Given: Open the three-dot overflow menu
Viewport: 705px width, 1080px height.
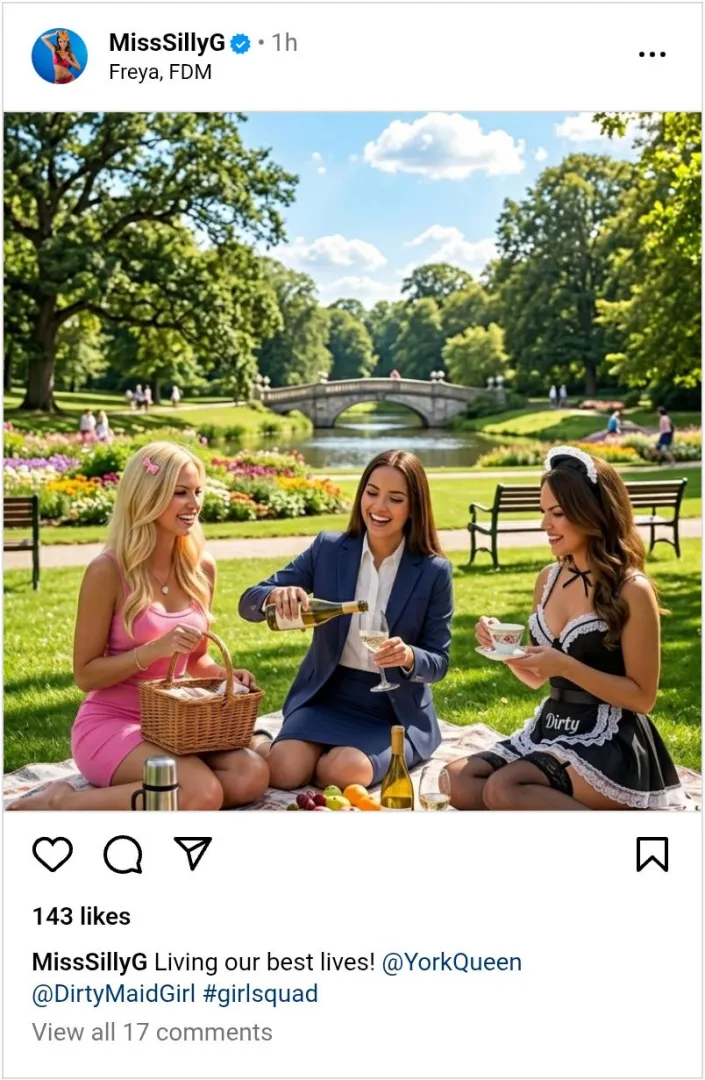Looking at the screenshot, I should point(652,55).
